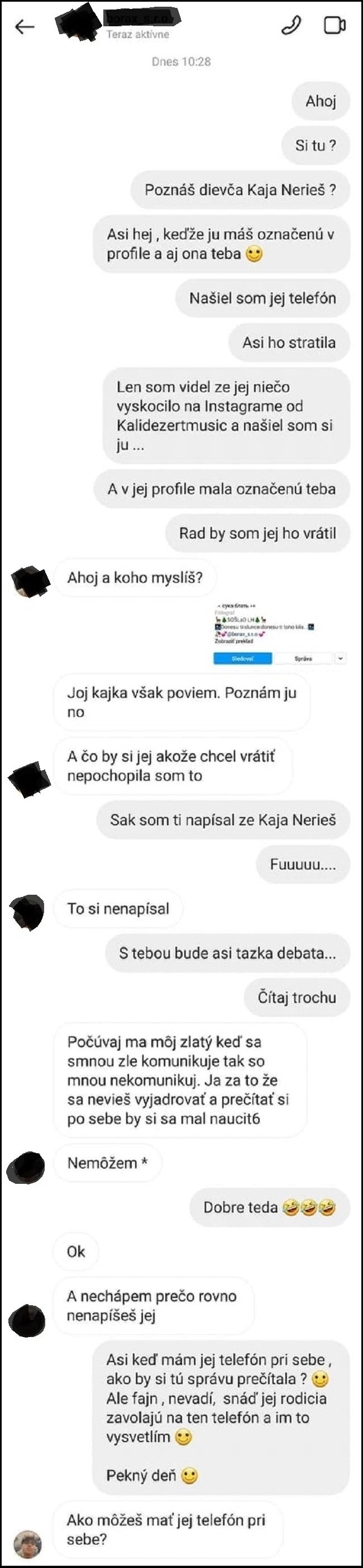Screen dimensions: 363x1568
Task: Start a video call
Action: tap(334, 26)
